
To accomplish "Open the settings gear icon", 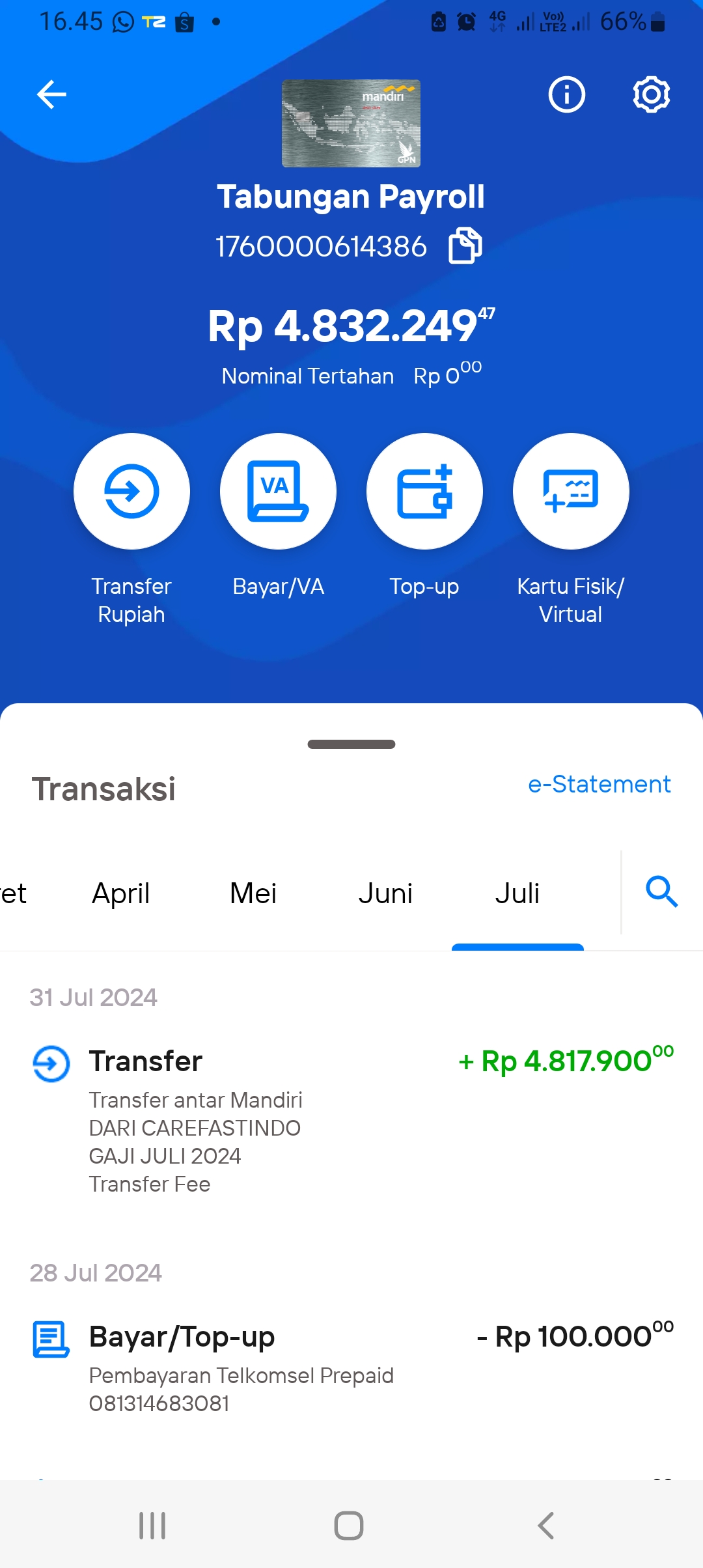I will pyautogui.click(x=651, y=94).
